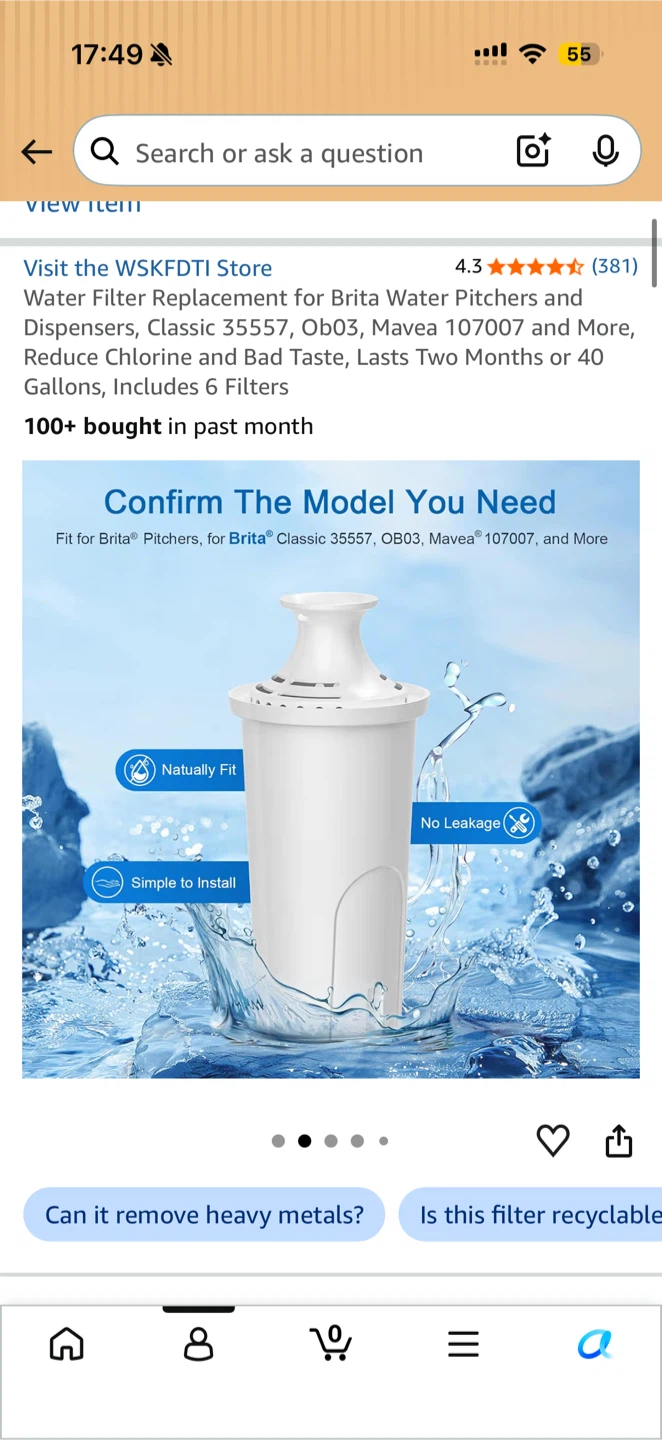Visit the WSKFDTI Store link
This screenshot has width=662, height=1440.
148,267
